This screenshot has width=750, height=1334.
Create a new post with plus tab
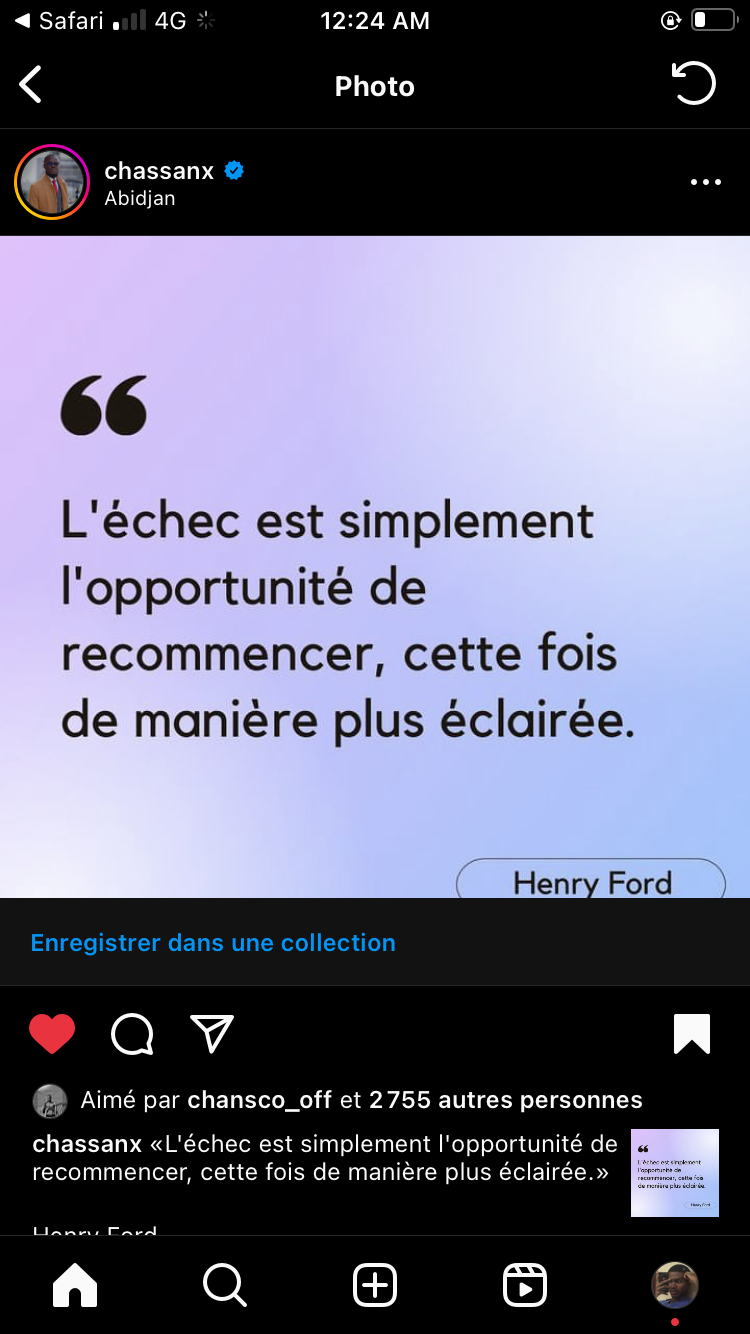(375, 1284)
